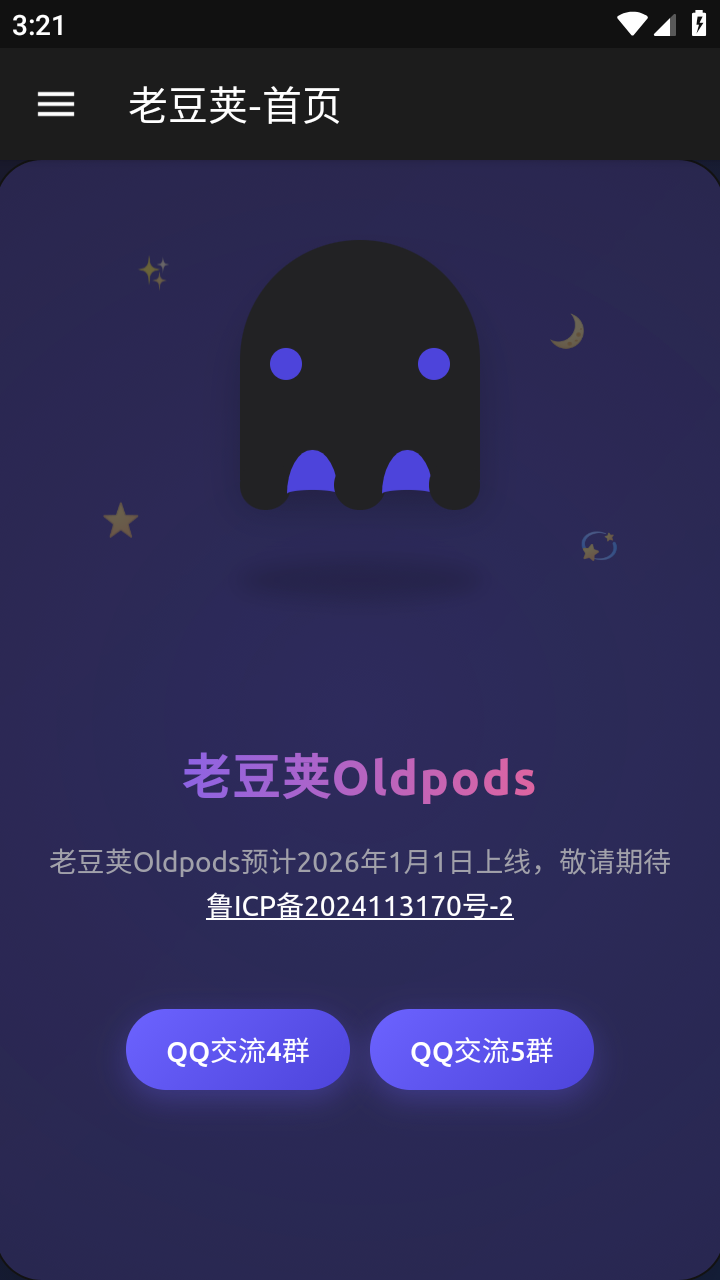Viewport: 720px width, 1280px height.
Task: Tap the launch announcement text
Action: [x=358, y=861]
